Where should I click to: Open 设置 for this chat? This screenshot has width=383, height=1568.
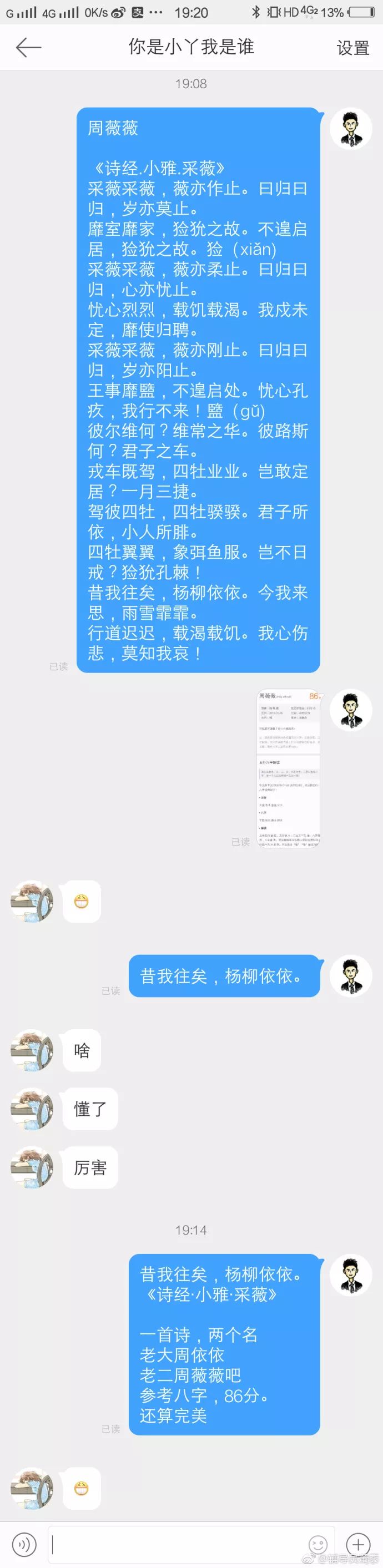(352, 48)
